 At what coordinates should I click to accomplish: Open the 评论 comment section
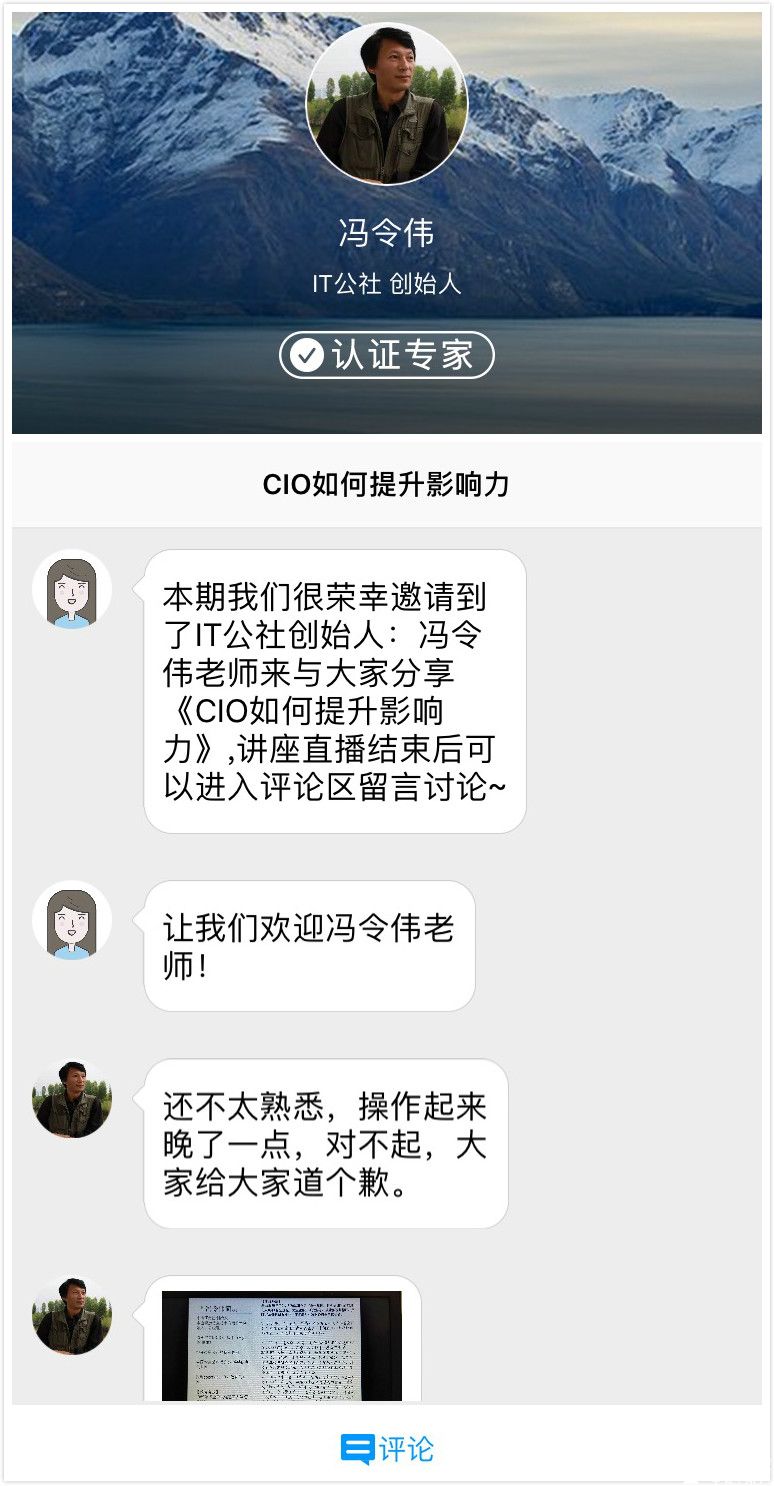(387, 1449)
